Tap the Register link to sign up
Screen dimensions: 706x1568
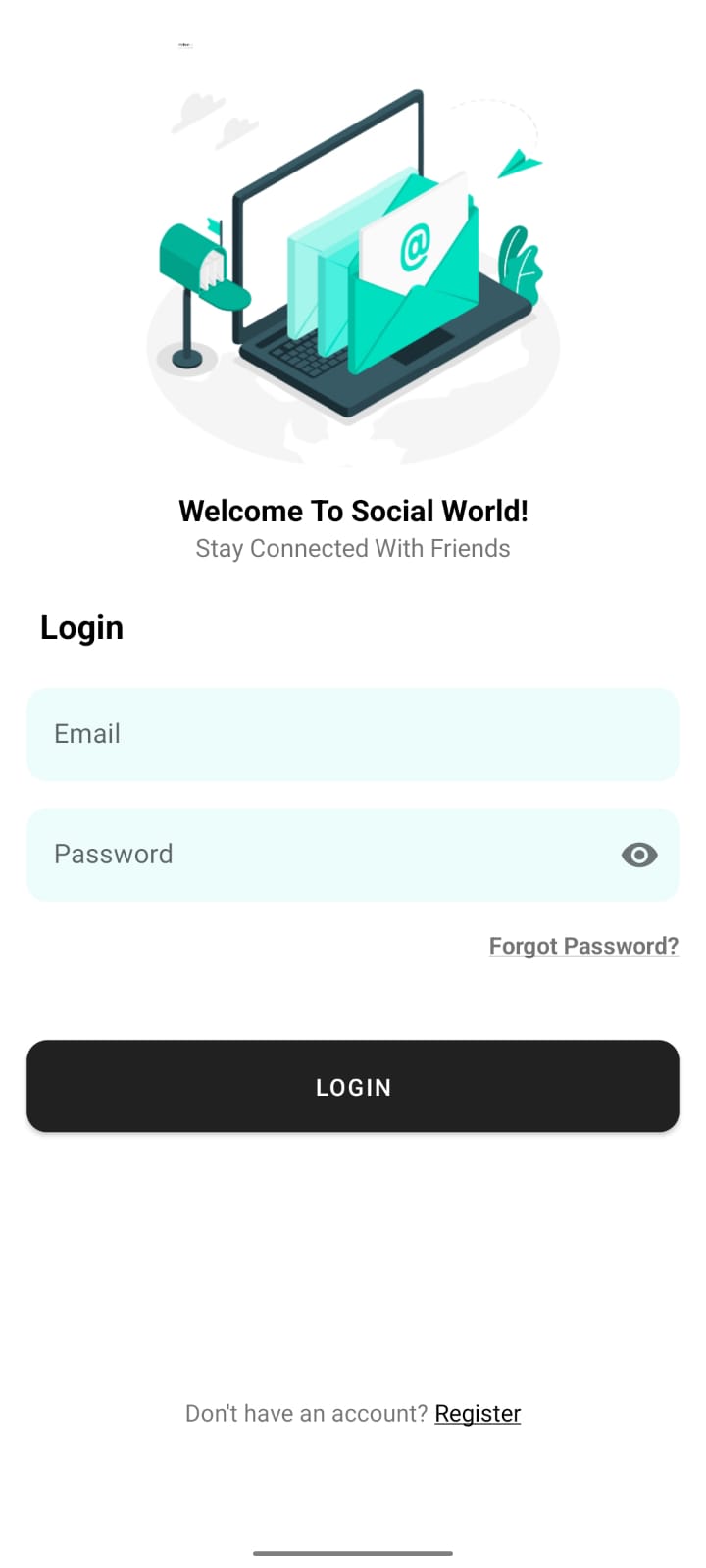478,1413
